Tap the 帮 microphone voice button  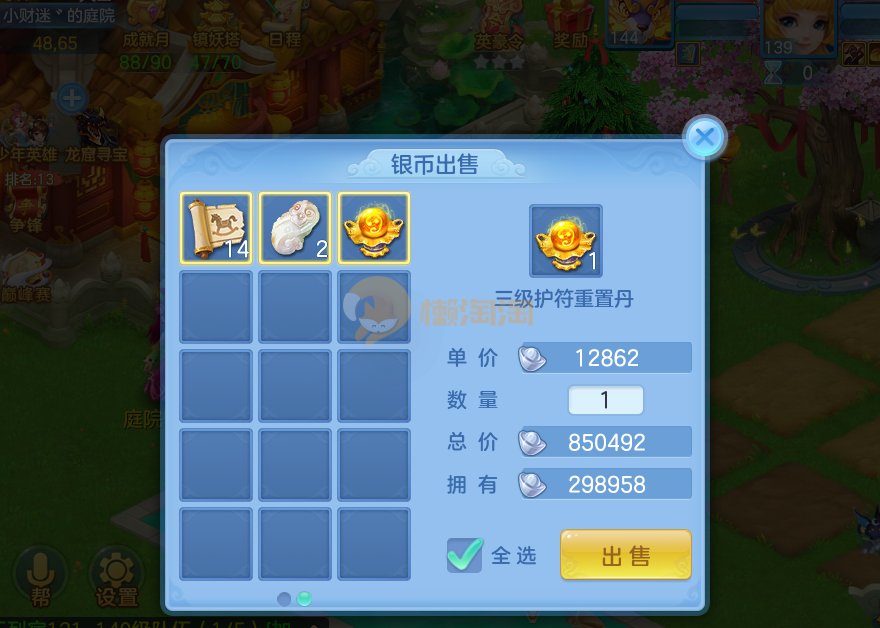pyautogui.click(x=39, y=576)
